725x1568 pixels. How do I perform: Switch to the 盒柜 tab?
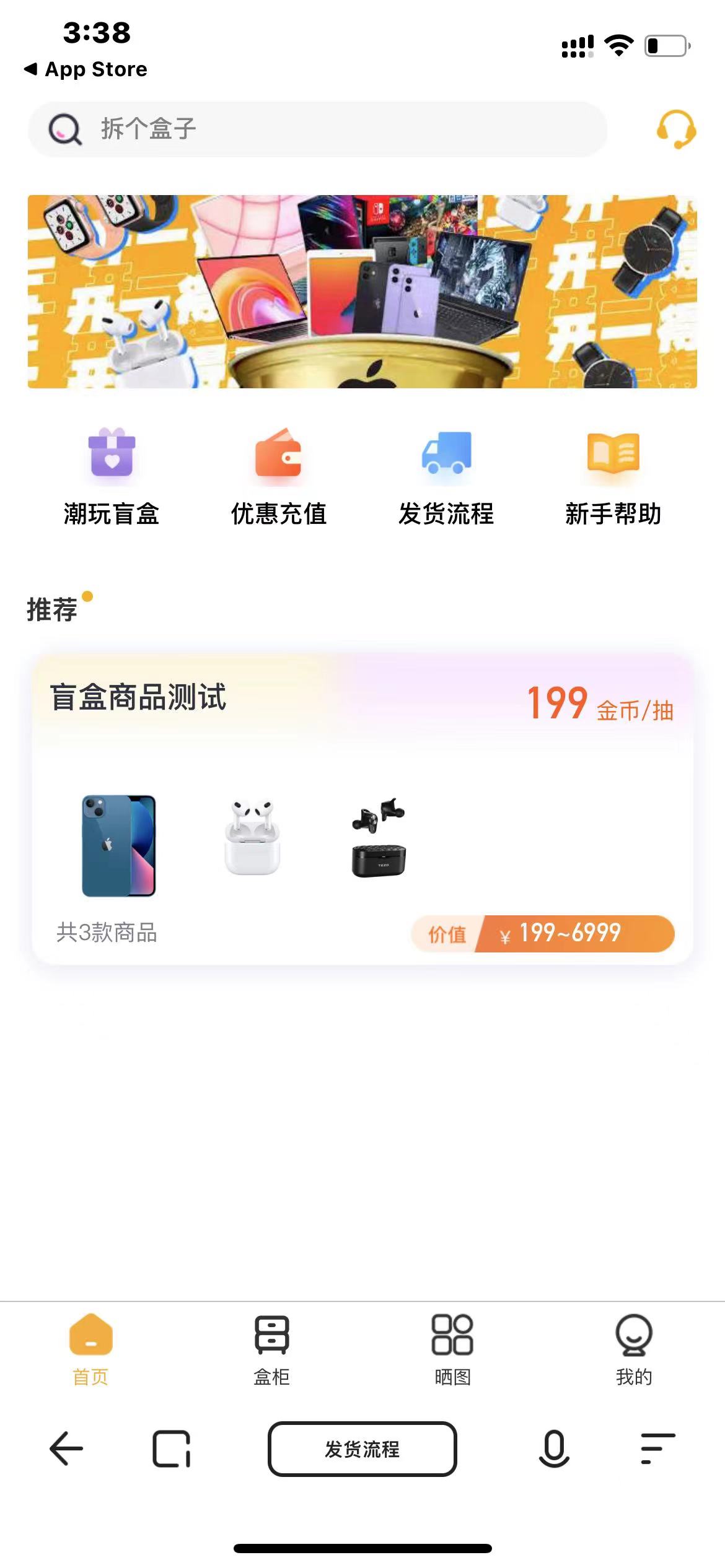pos(271,1349)
